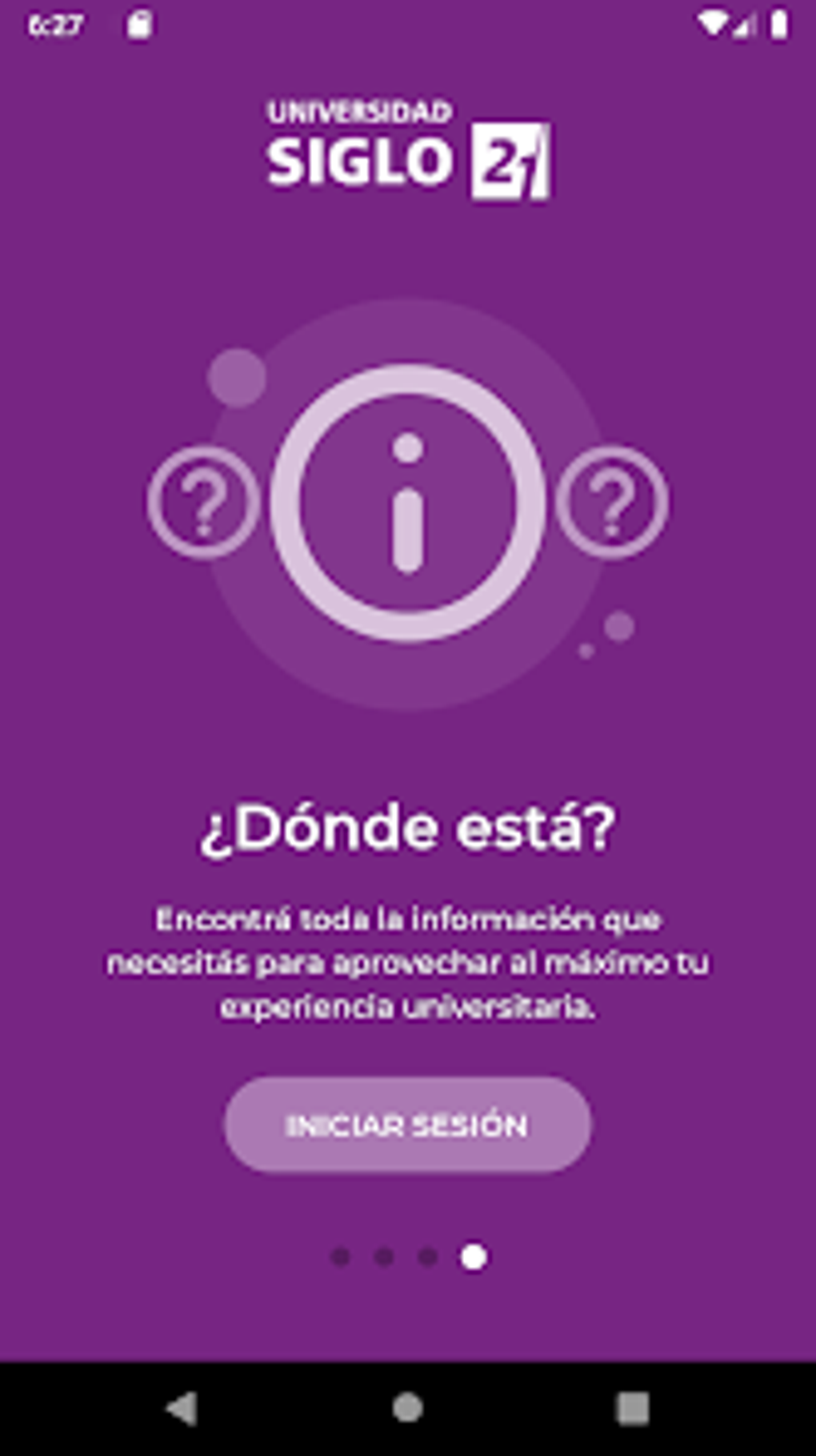This screenshot has height=1456, width=816.
Task: Select the second page indicator dot
Action: pyautogui.click(x=384, y=1256)
